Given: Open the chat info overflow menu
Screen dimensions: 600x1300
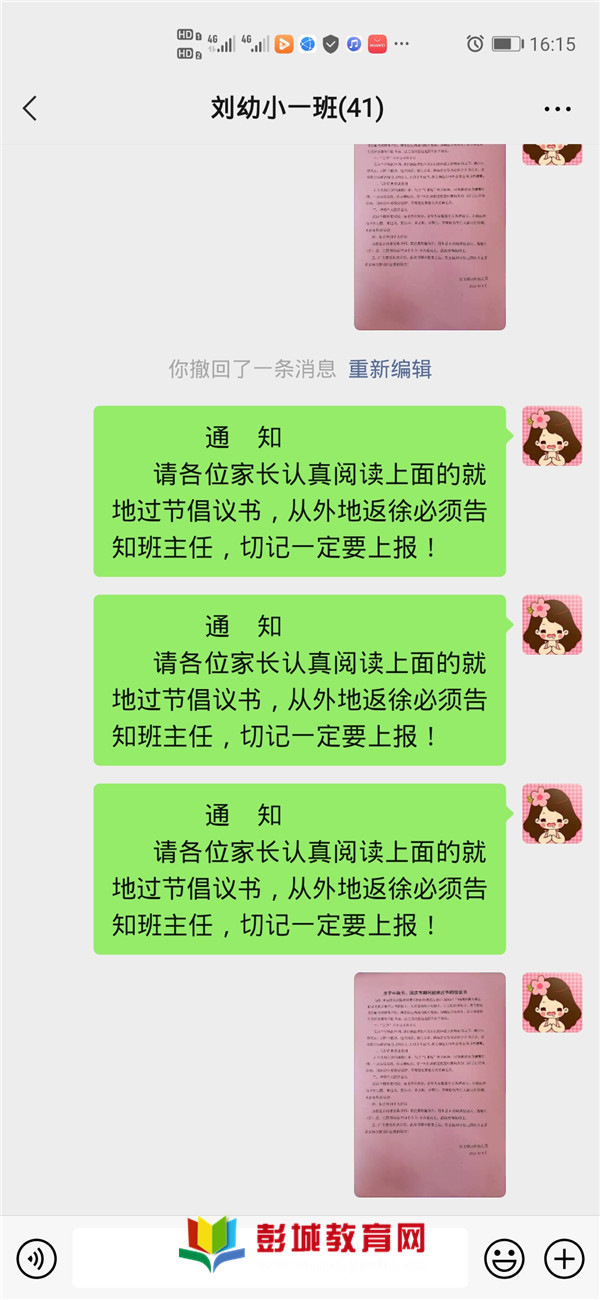Looking at the screenshot, I should click(557, 108).
